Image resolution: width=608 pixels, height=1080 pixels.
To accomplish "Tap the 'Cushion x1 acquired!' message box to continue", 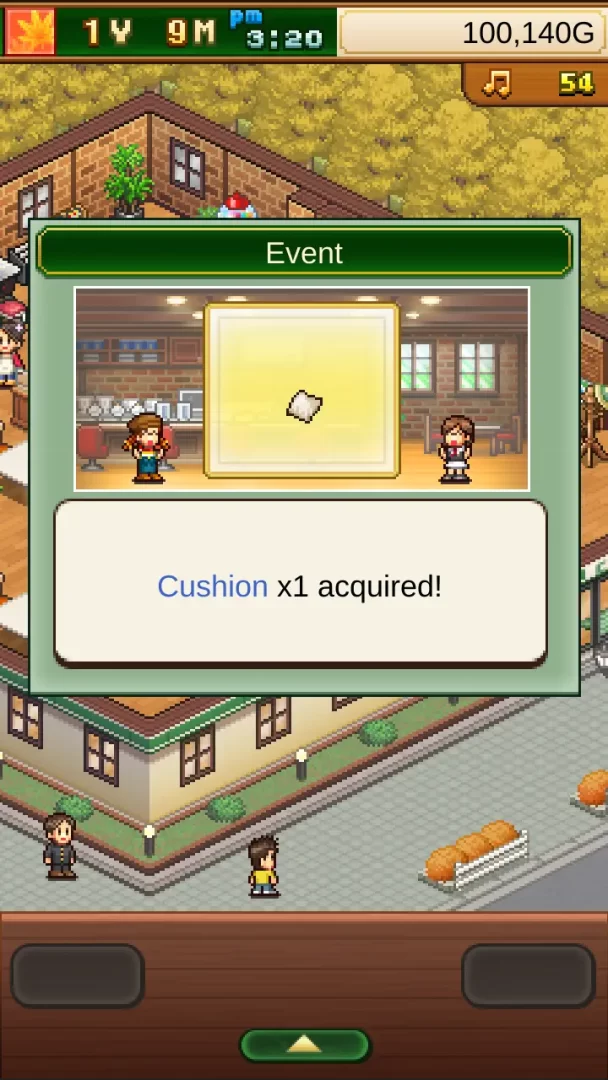I will [x=300, y=584].
